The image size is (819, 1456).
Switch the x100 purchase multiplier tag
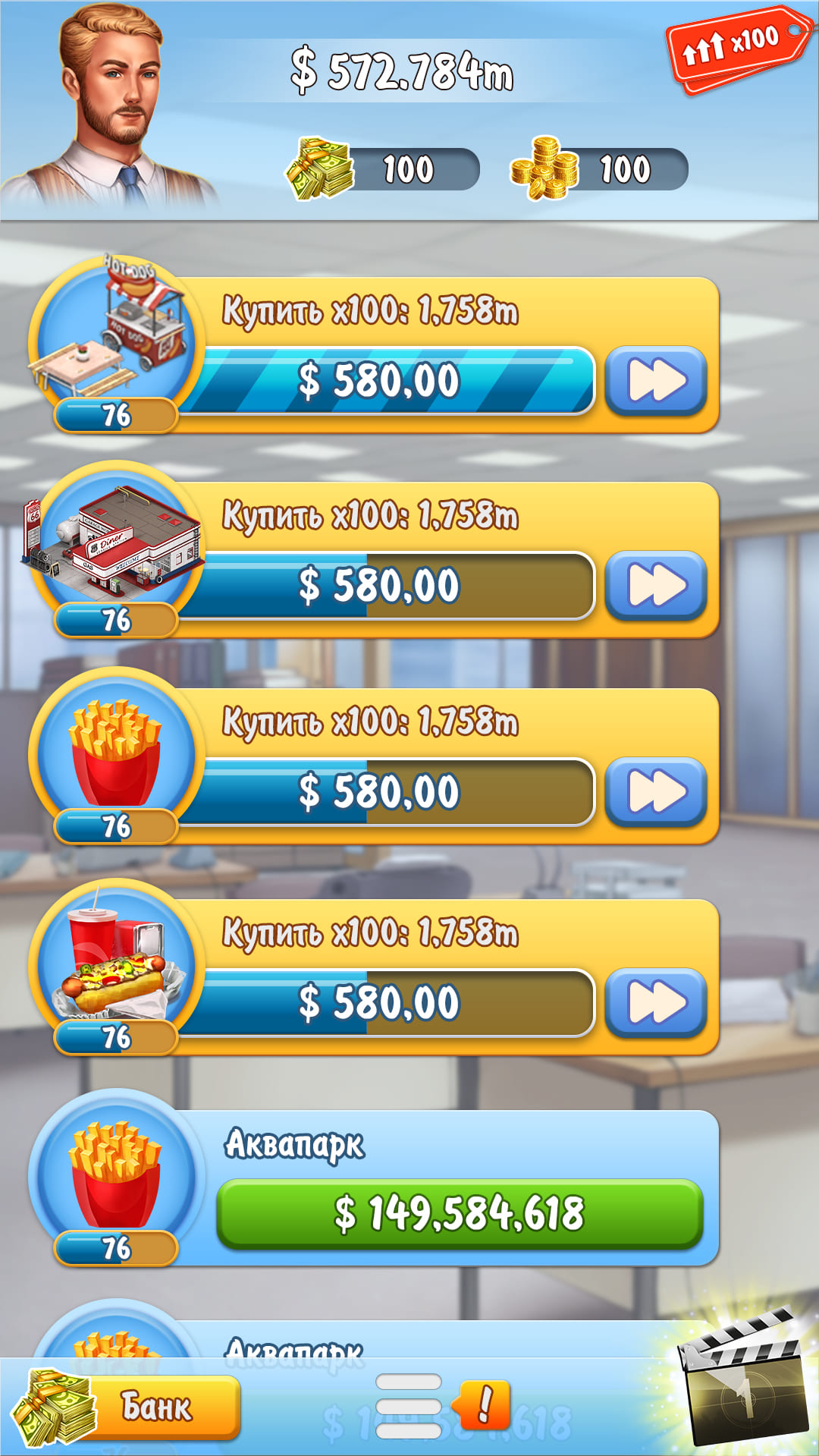(x=737, y=47)
